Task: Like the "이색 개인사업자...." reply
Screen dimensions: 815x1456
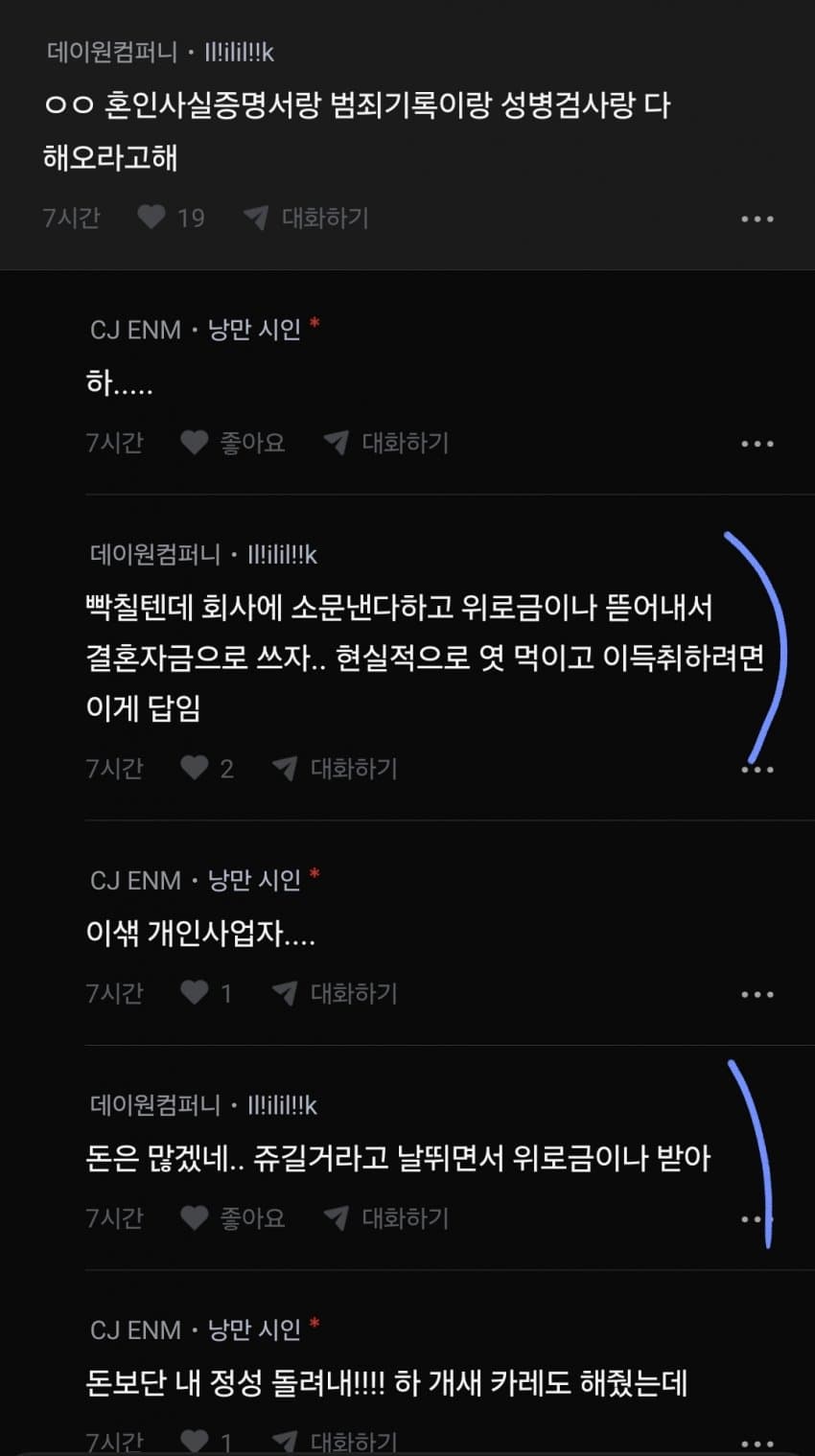Action: pyautogui.click(x=195, y=993)
